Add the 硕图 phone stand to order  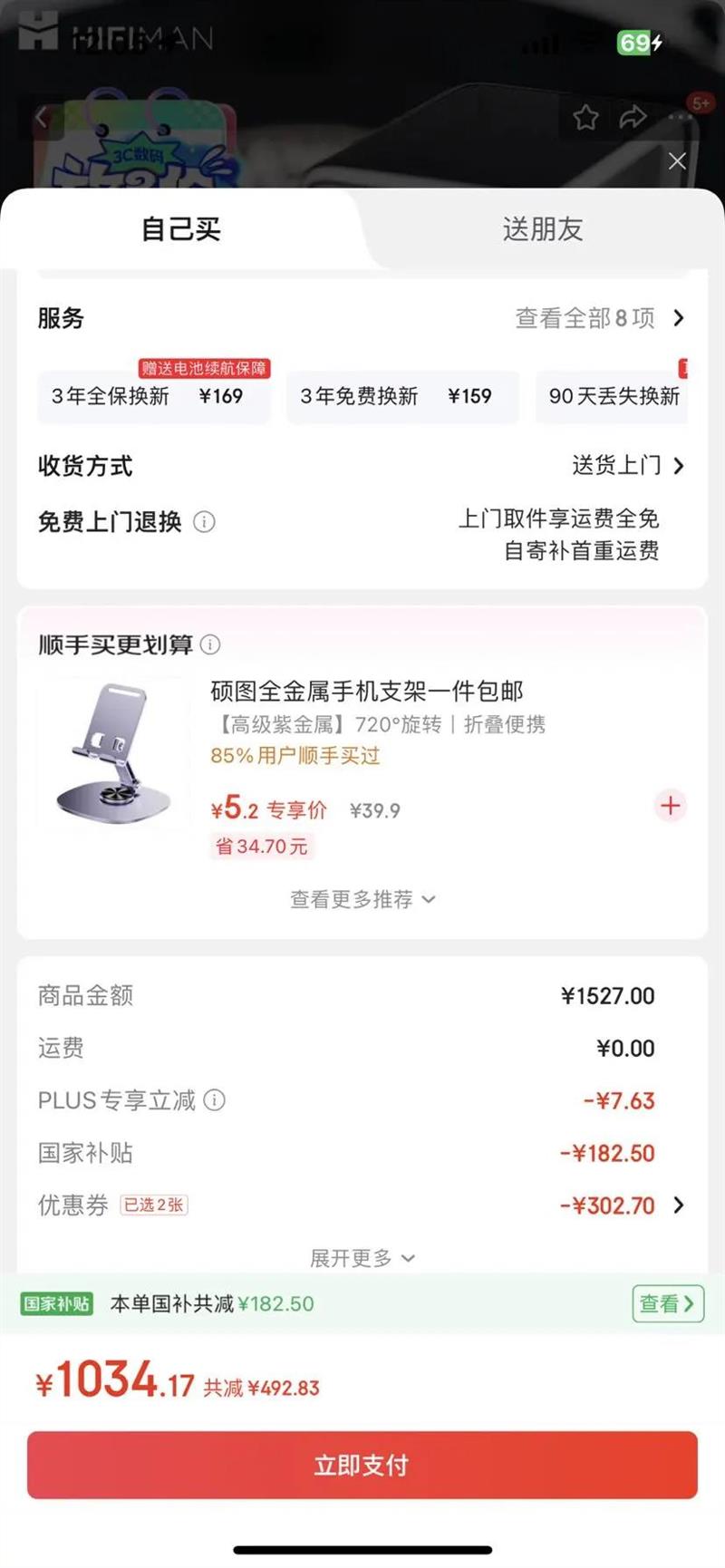670,806
